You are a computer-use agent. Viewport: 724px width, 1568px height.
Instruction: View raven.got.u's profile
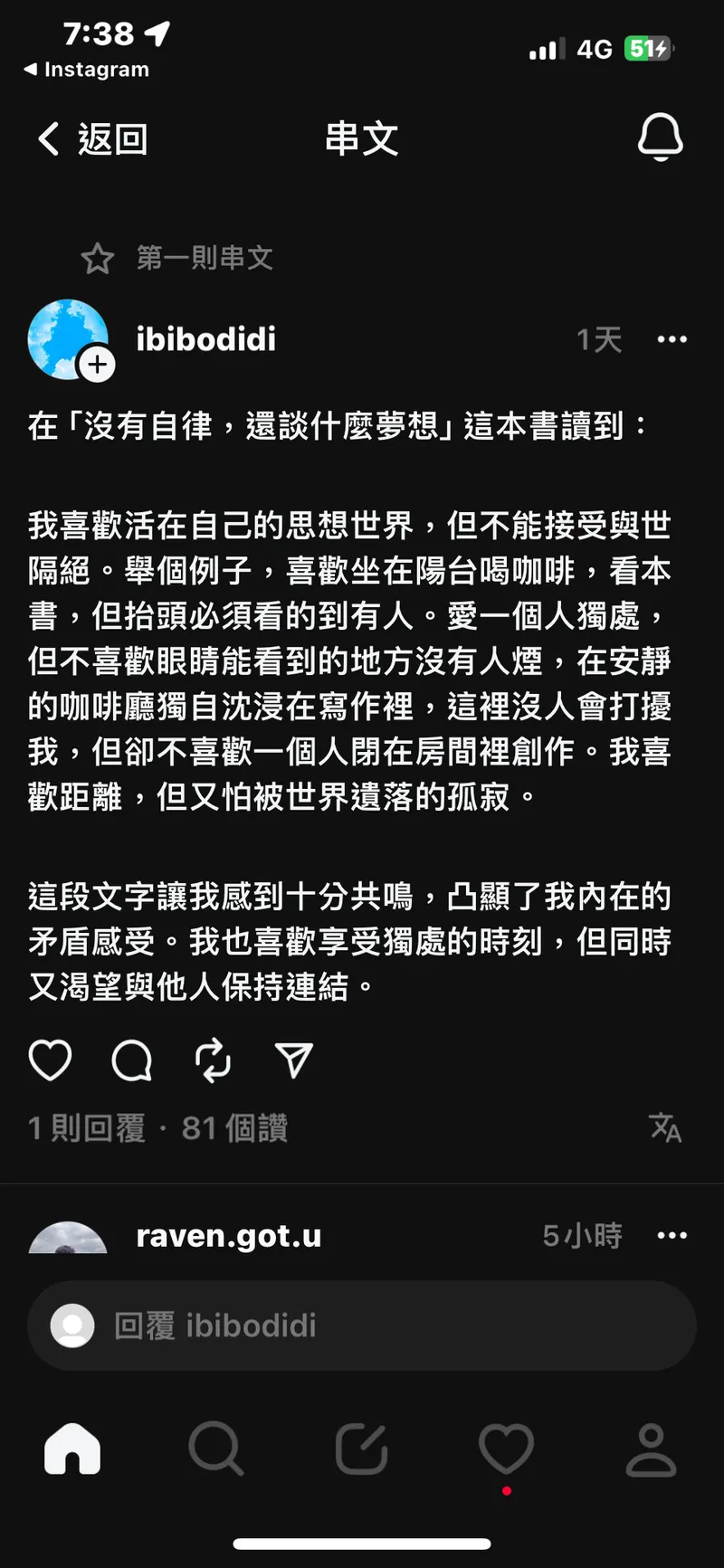(228, 1235)
